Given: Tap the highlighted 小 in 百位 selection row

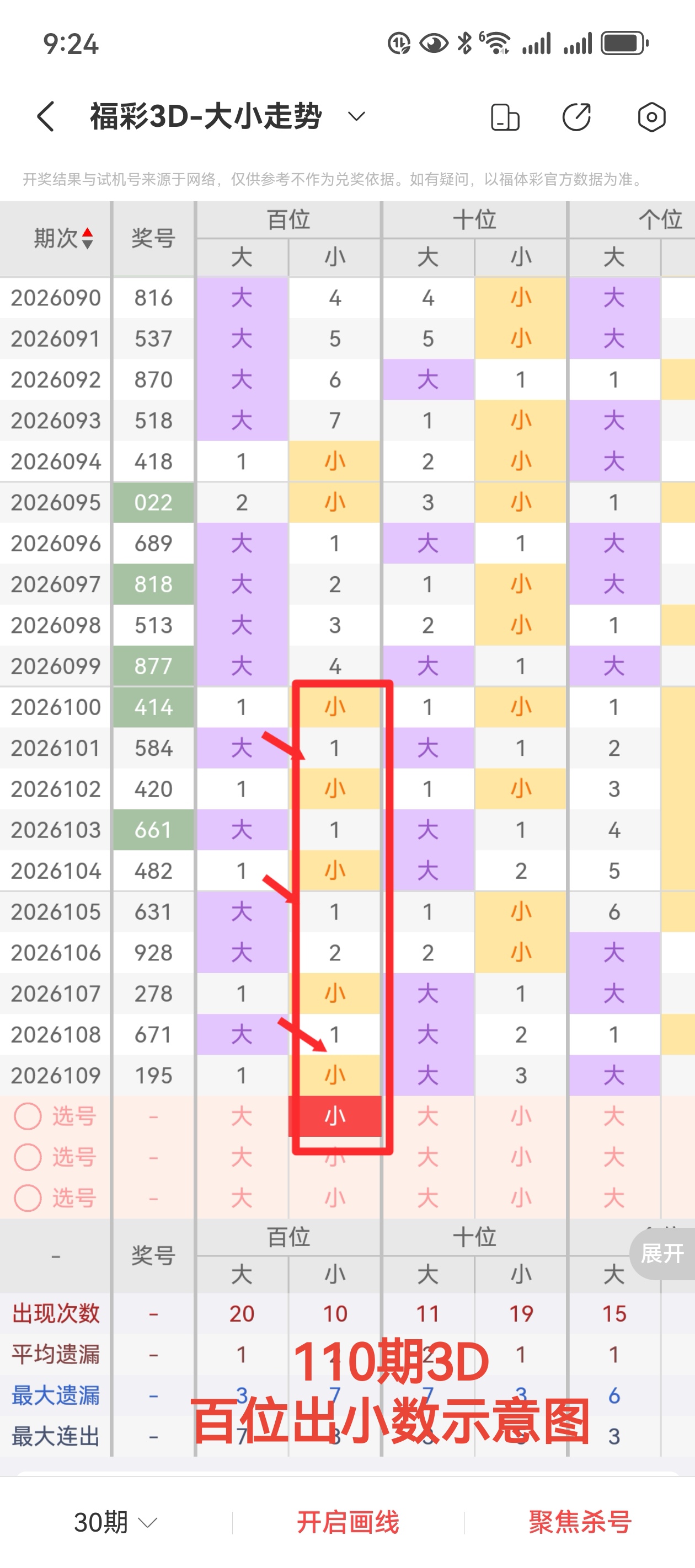Looking at the screenshot, I should click(x=335, y=1116).
